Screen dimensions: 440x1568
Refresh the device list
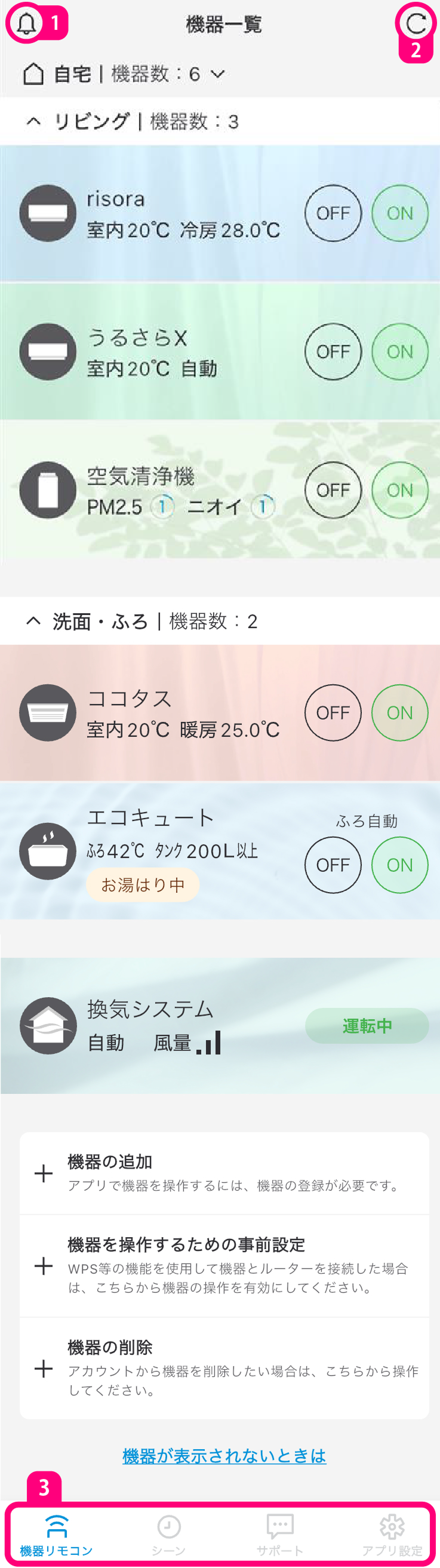click(x=416, y=24)
